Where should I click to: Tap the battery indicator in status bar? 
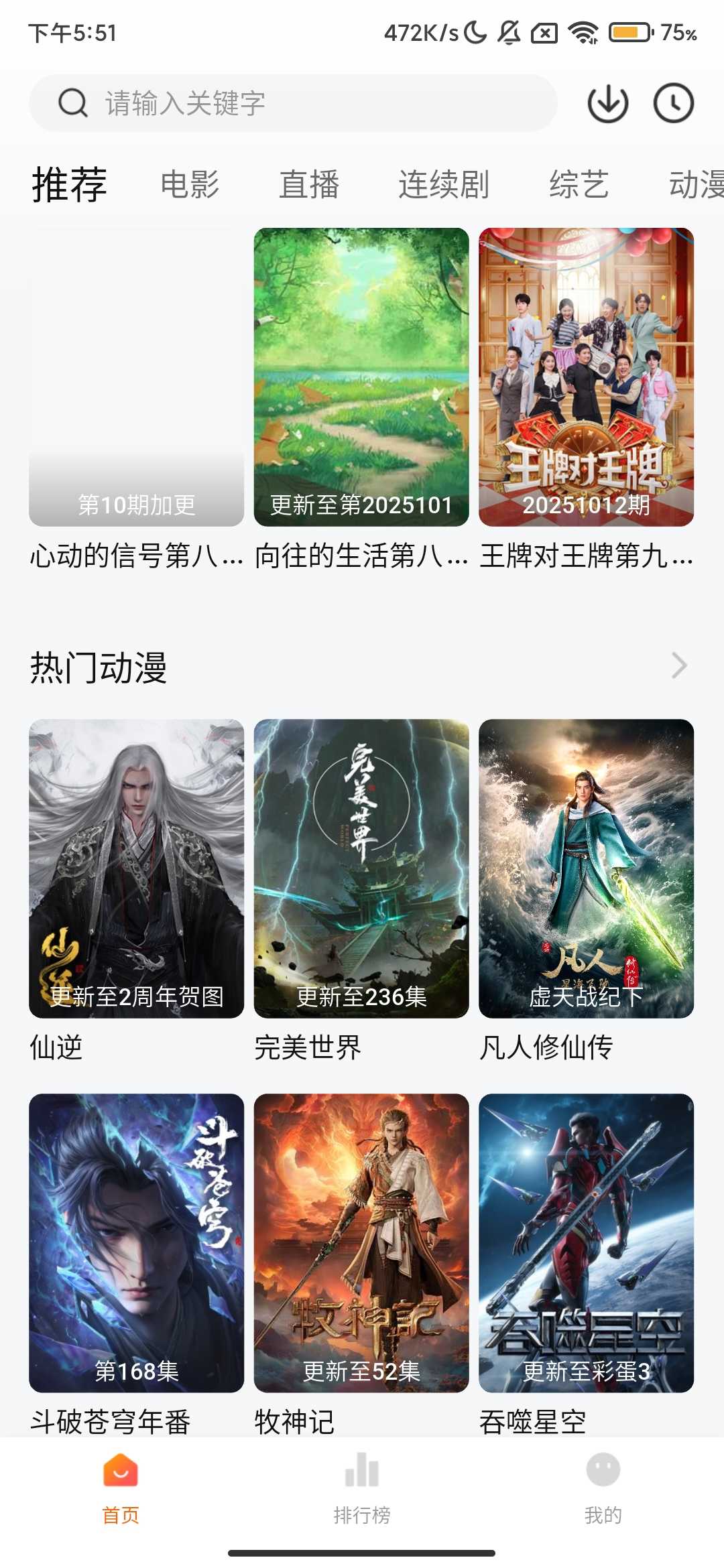(629, 31)
